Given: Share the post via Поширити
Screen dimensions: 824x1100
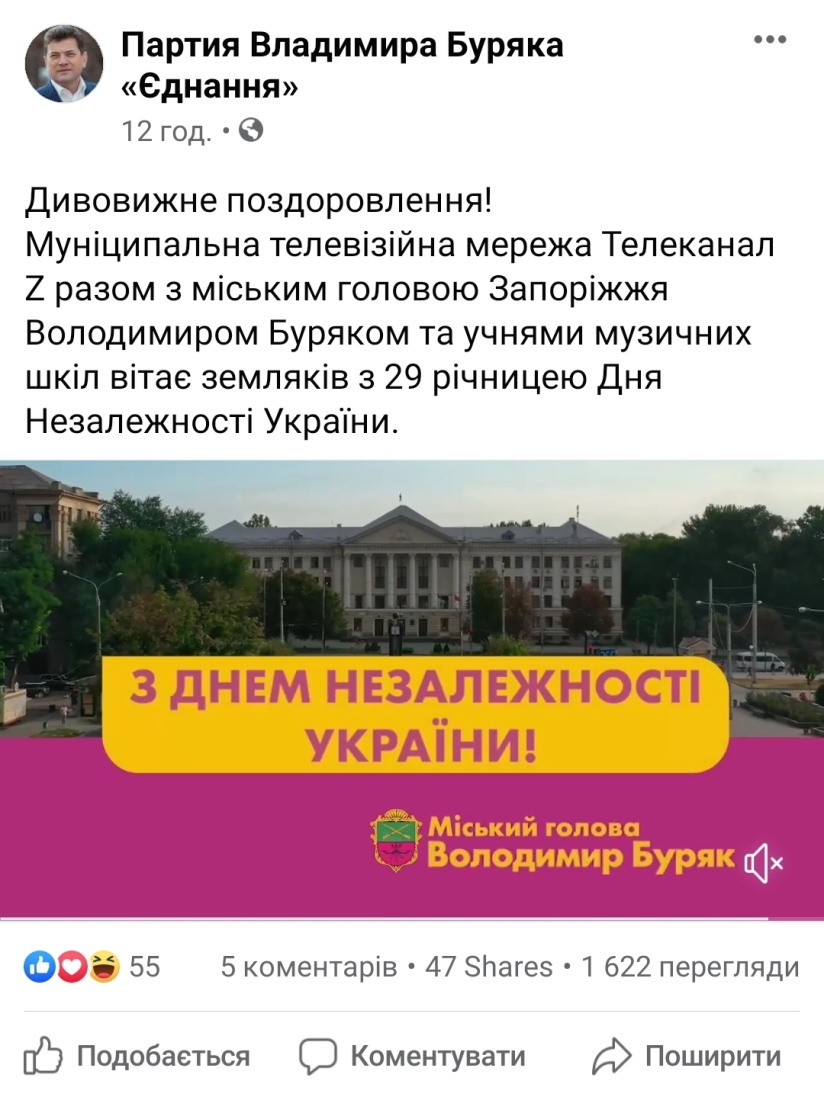Looking at the screenshot, I should click(x=686, y=1056).
